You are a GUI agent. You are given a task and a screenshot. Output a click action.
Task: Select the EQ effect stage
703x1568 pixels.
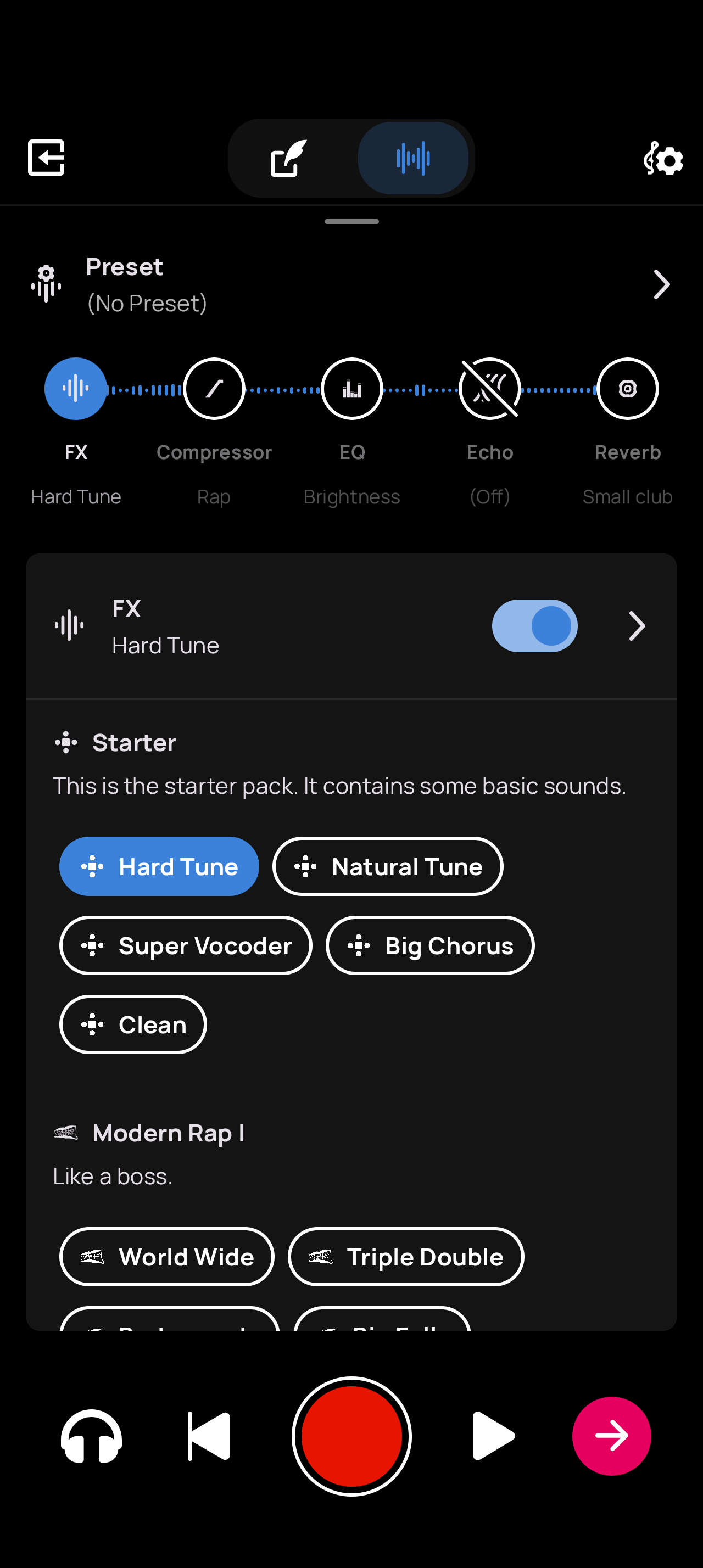[x=351, y=388]
